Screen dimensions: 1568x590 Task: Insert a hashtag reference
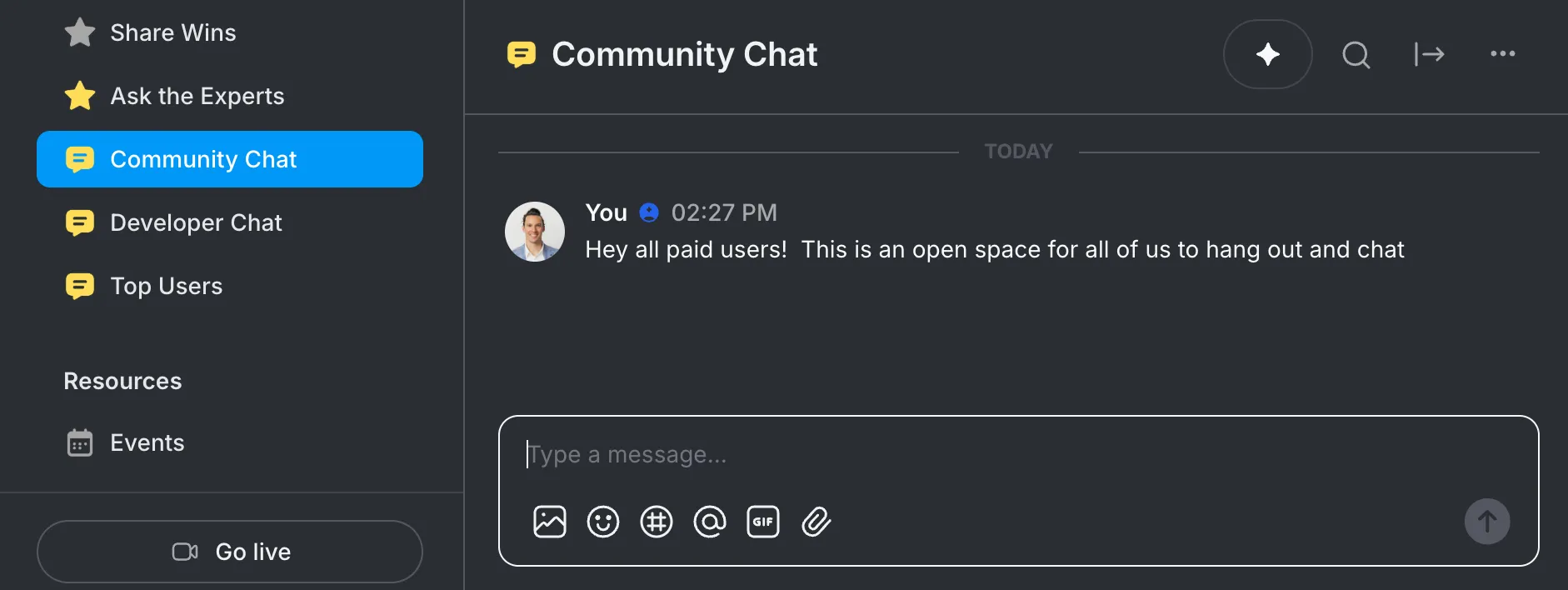point(657,522)
